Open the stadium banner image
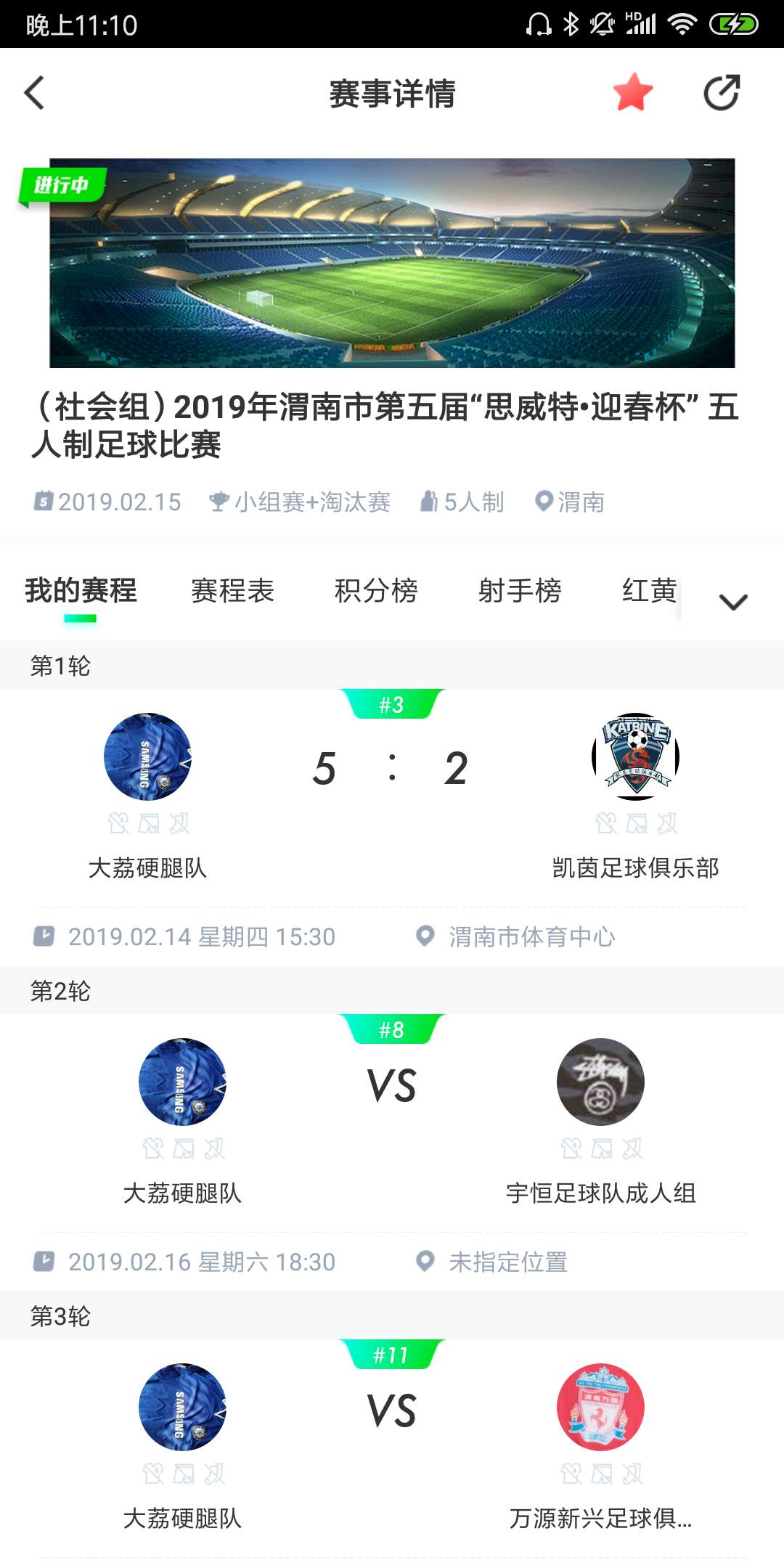This screenshot has width=784, height=1568. pos(392,263)
